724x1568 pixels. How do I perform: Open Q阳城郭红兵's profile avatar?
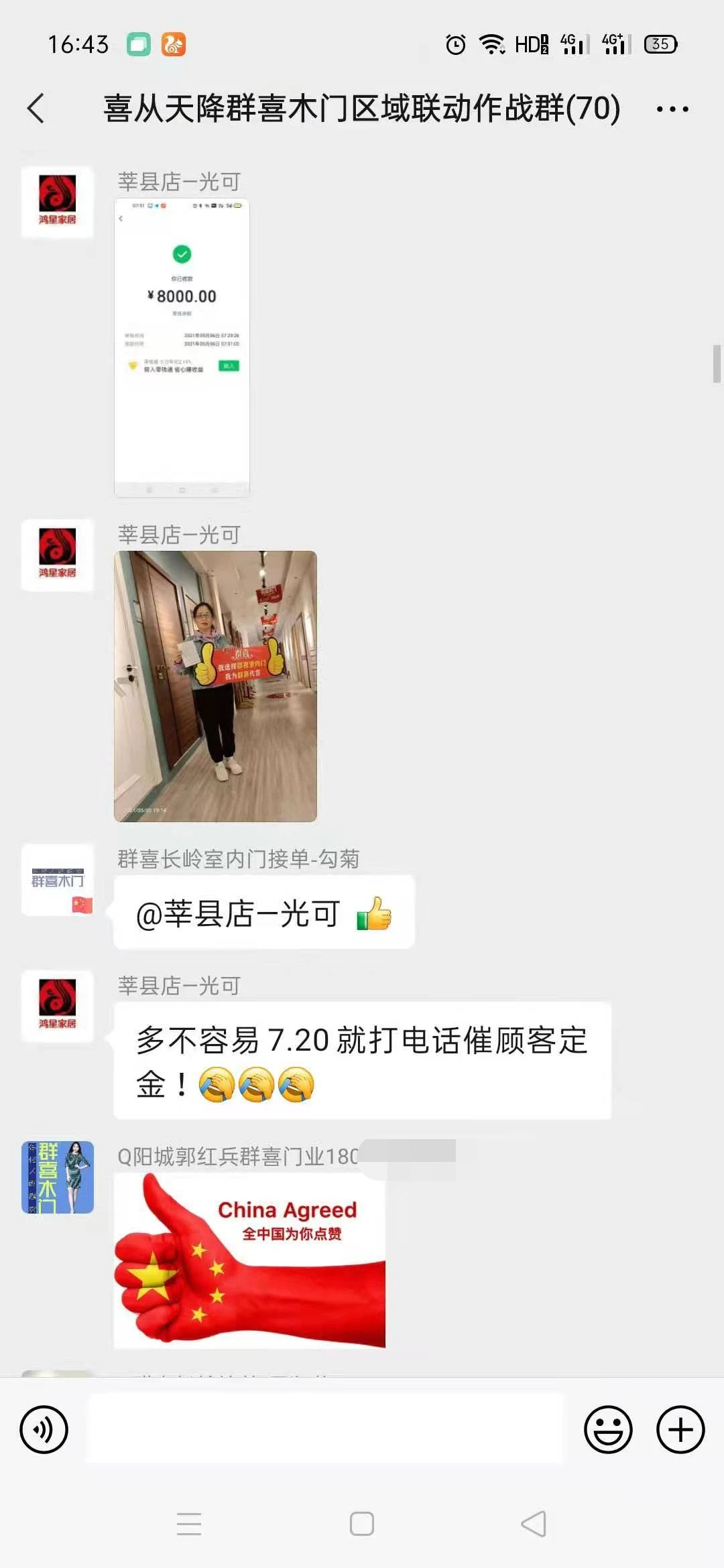coord(58,1177)
